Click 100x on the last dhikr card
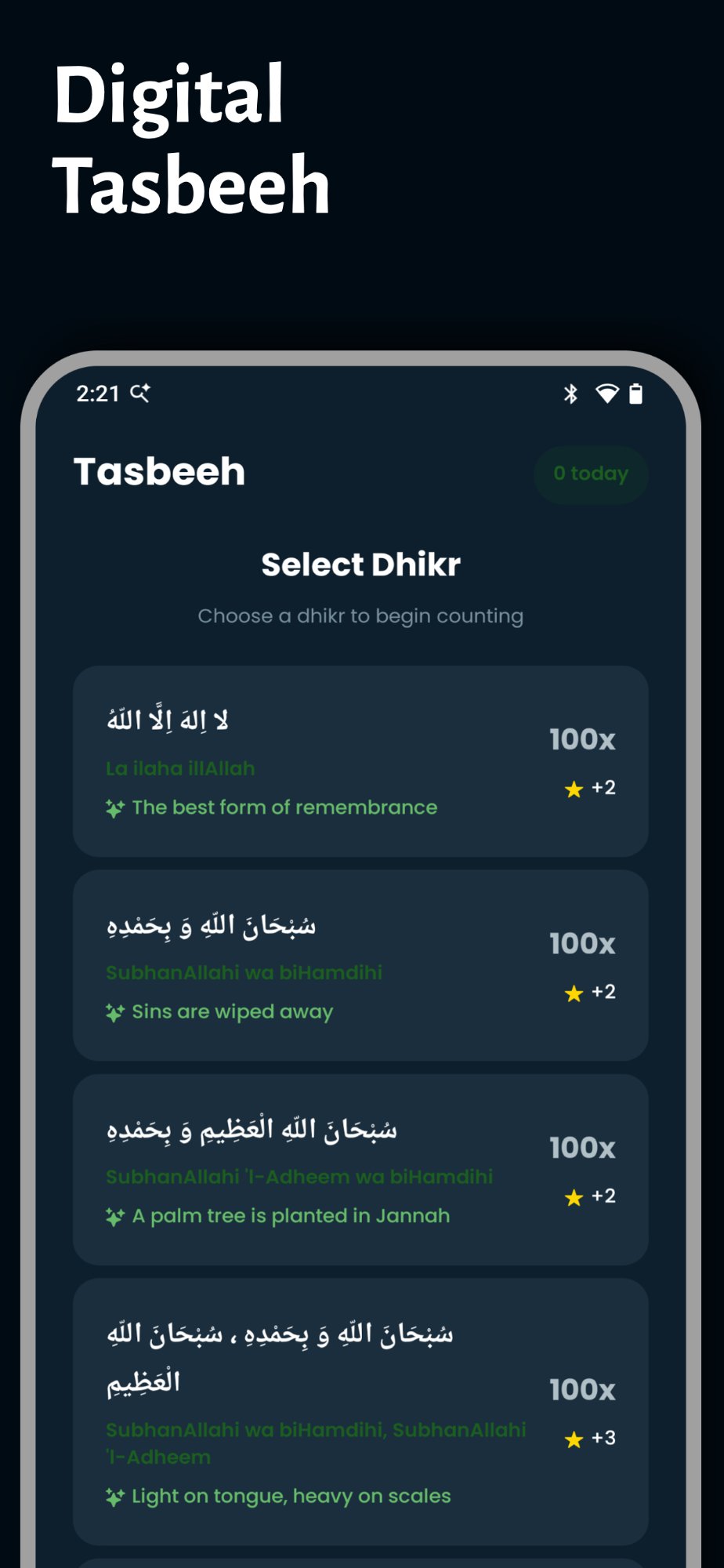Viewport: 724px width, 1568px height. tap(581, 1389)
